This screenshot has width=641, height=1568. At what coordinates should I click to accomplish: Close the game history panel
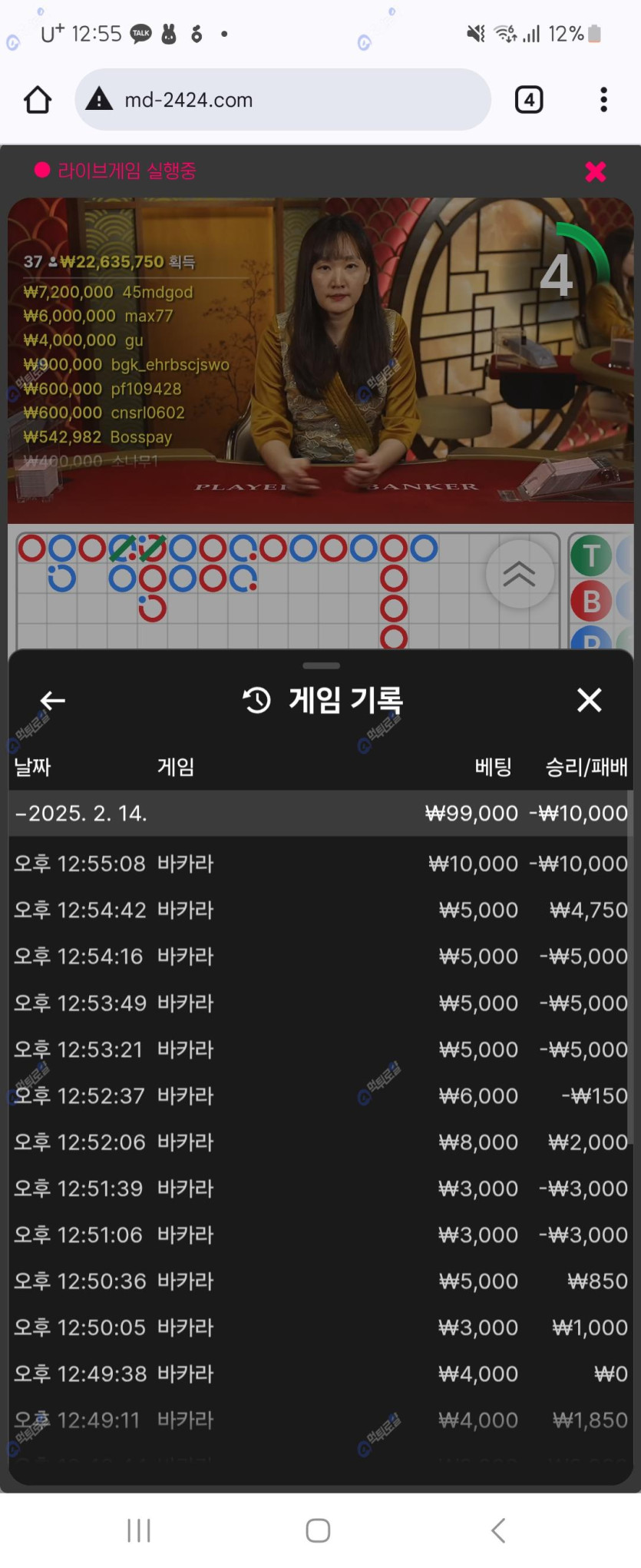tap(589, 700)
